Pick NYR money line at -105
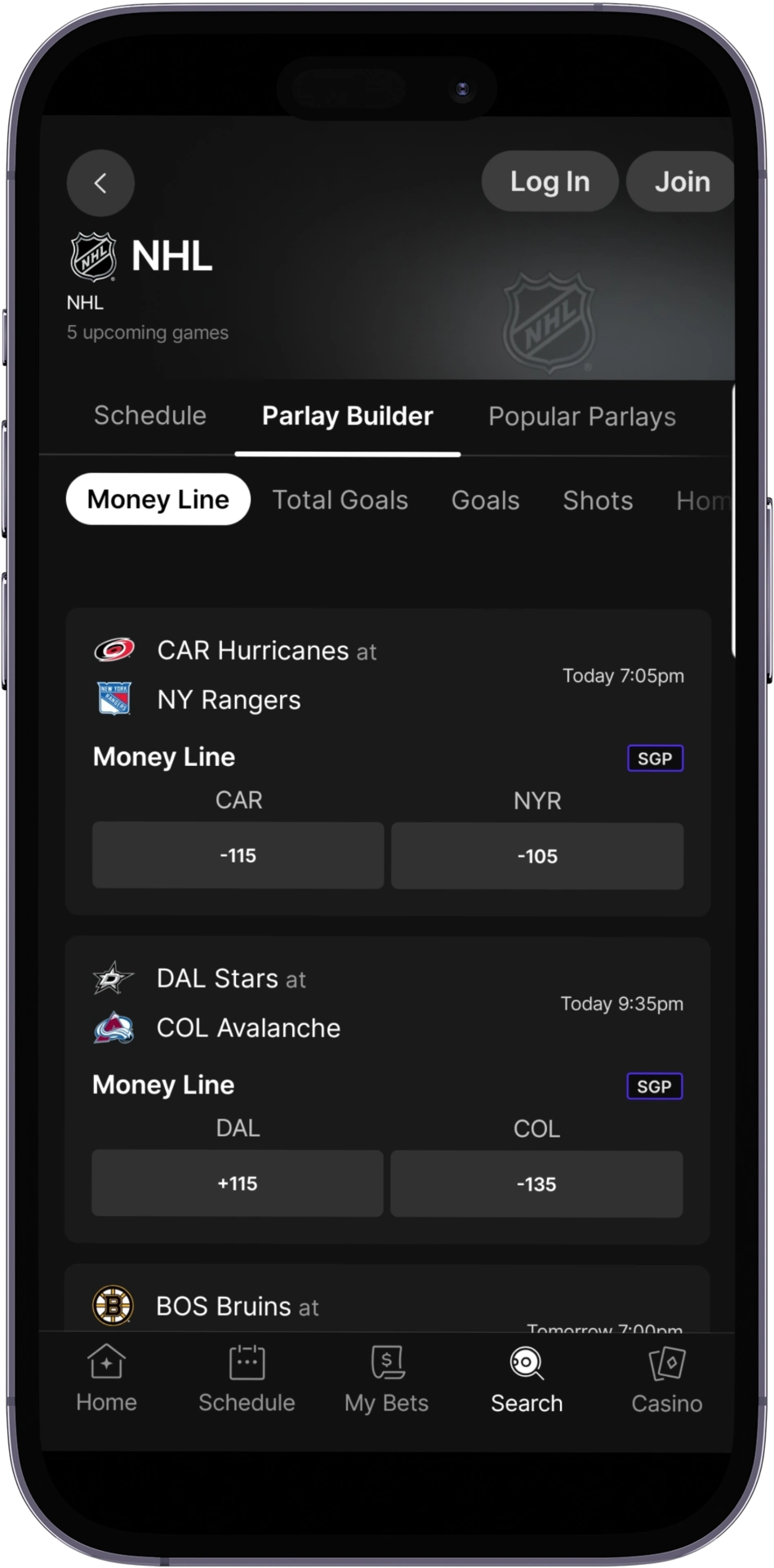This screenshot has width=774, height=1568. click(537, 856)
